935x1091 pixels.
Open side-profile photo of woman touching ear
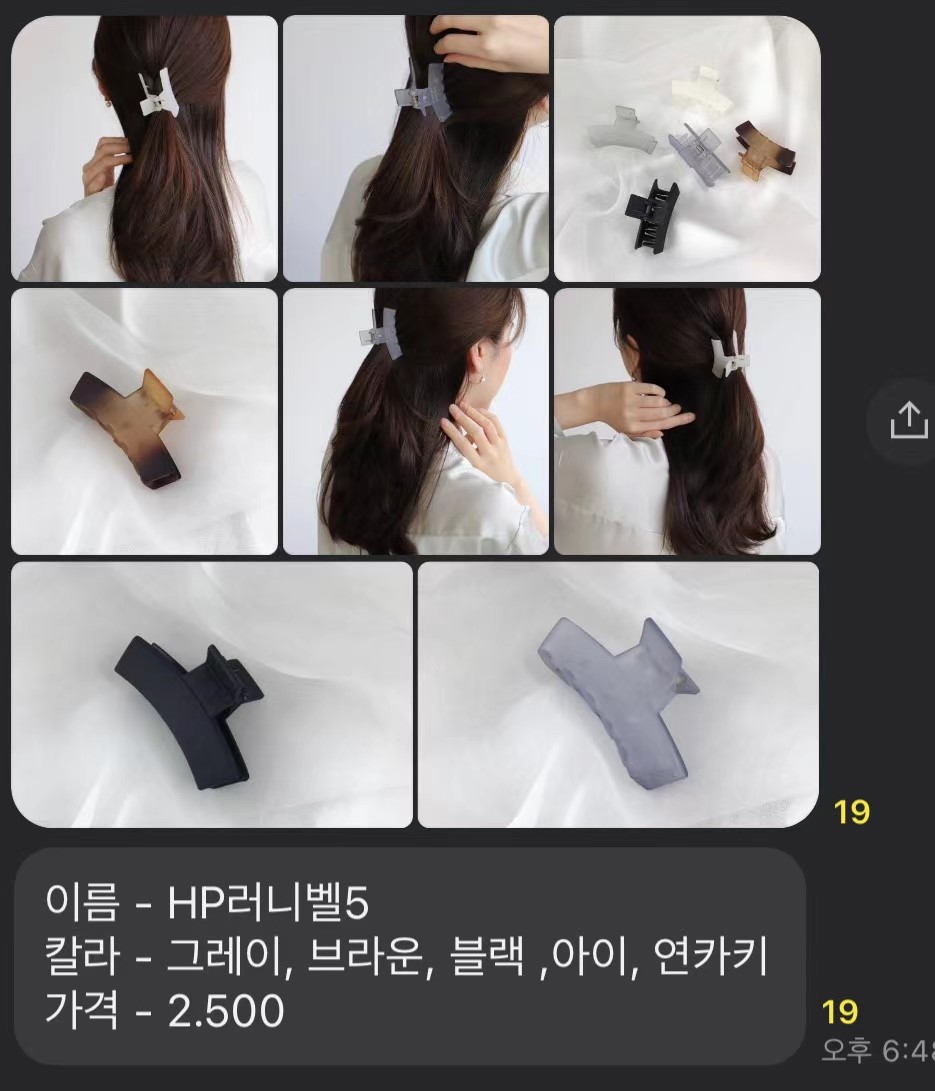(415, 421)
